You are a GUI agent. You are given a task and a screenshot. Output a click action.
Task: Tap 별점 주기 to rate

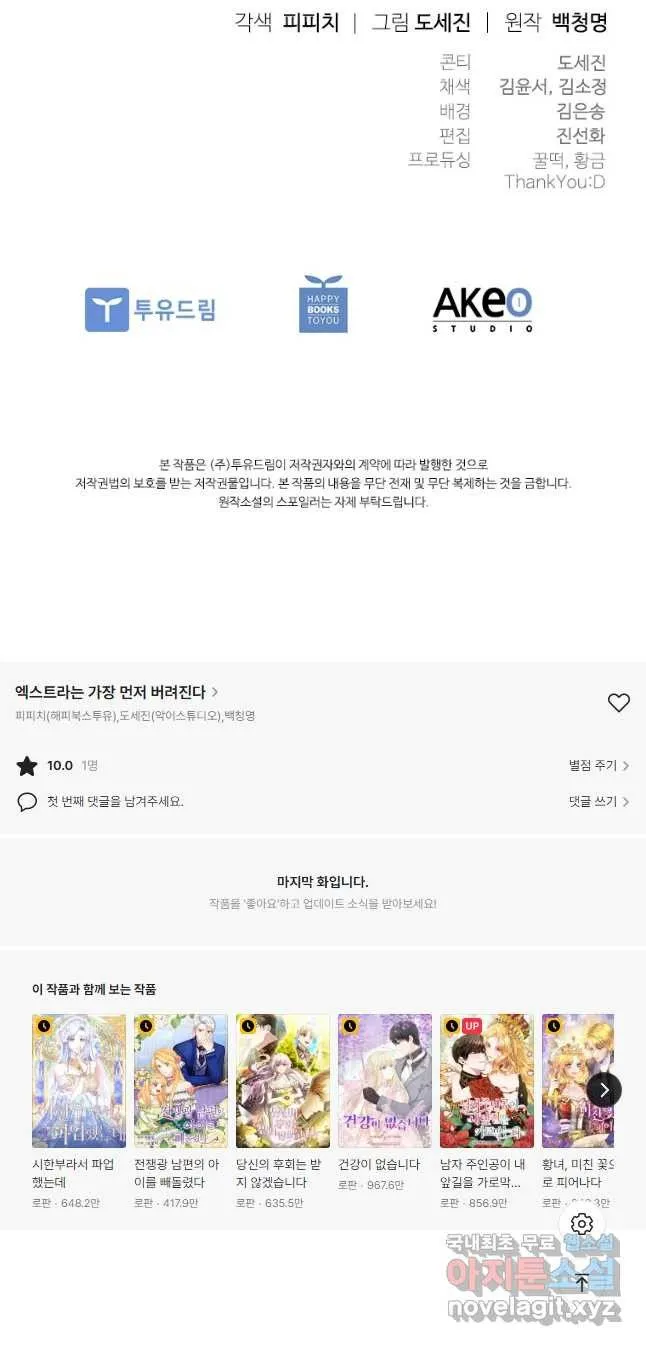[x=598, y=766]
